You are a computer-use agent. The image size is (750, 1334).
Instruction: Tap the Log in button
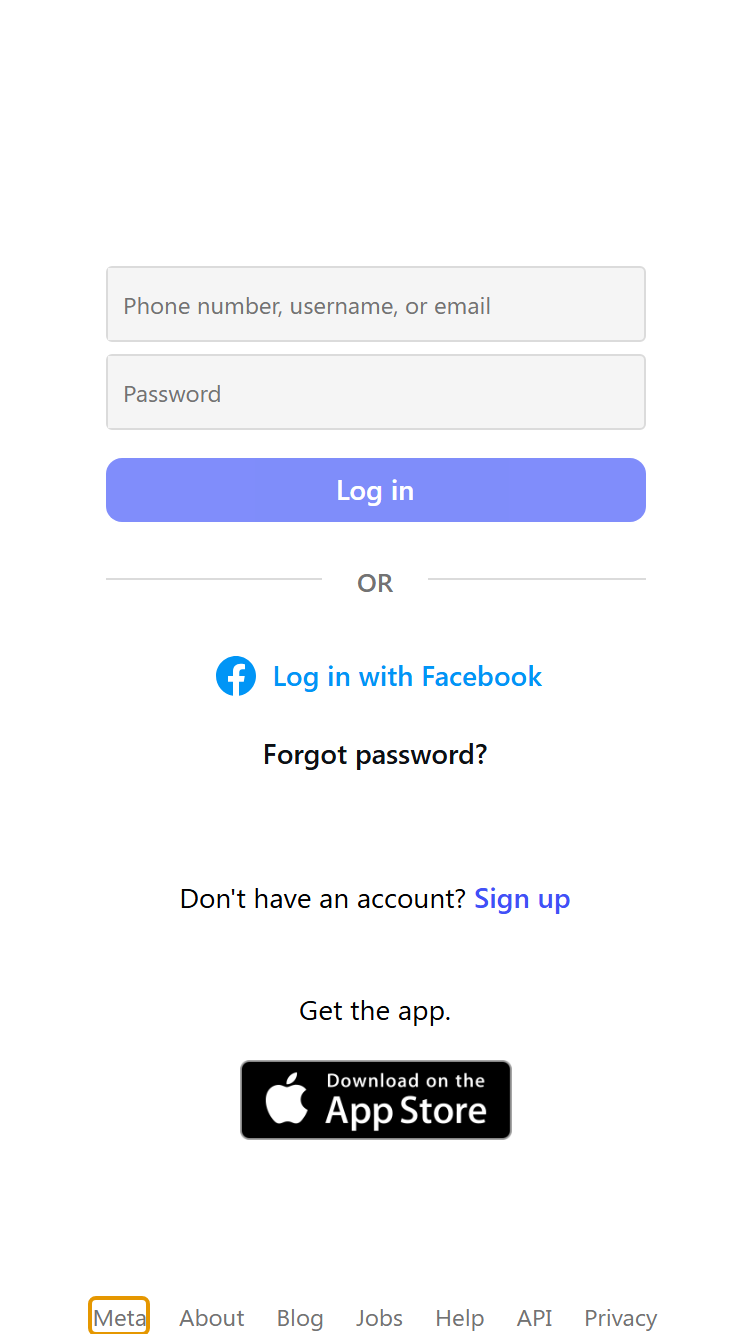click(376, 490)
